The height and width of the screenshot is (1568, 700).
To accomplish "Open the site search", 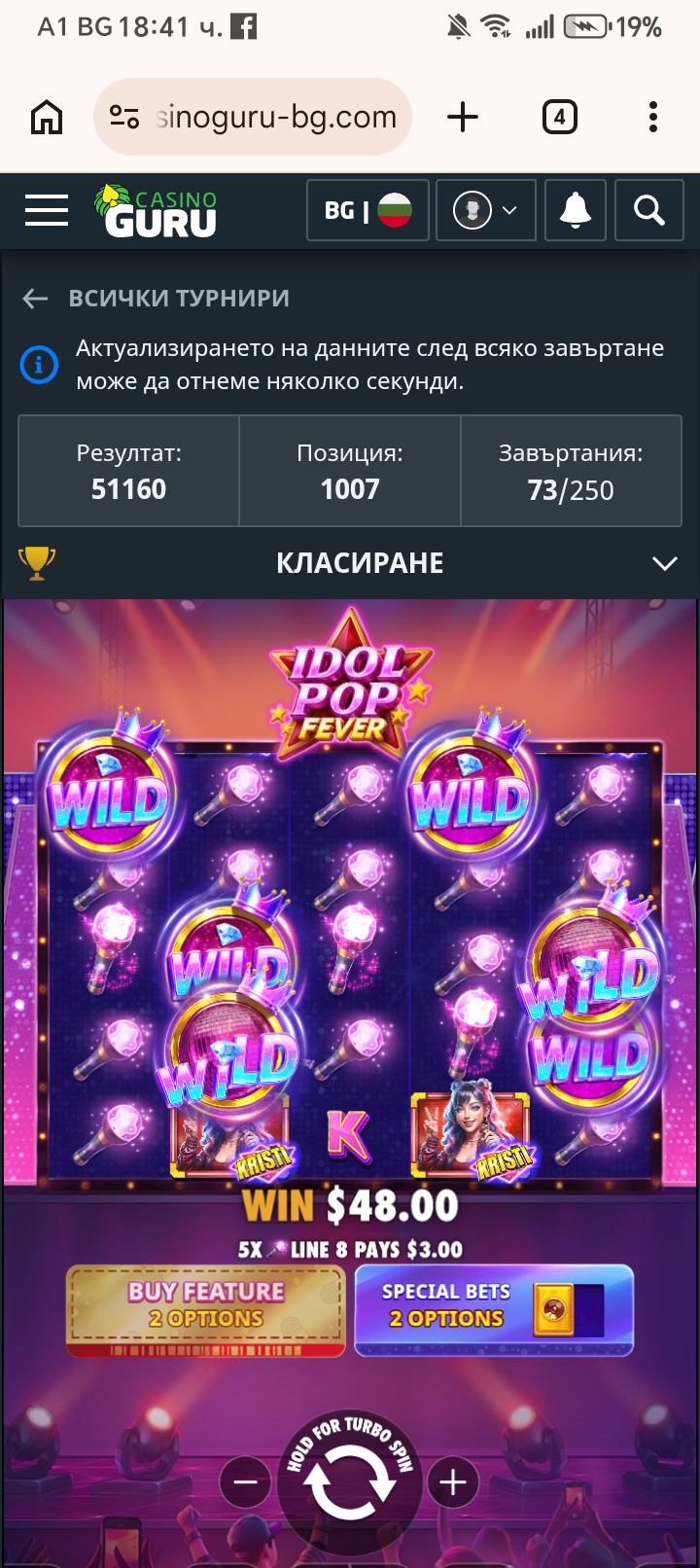I will 648,210.
